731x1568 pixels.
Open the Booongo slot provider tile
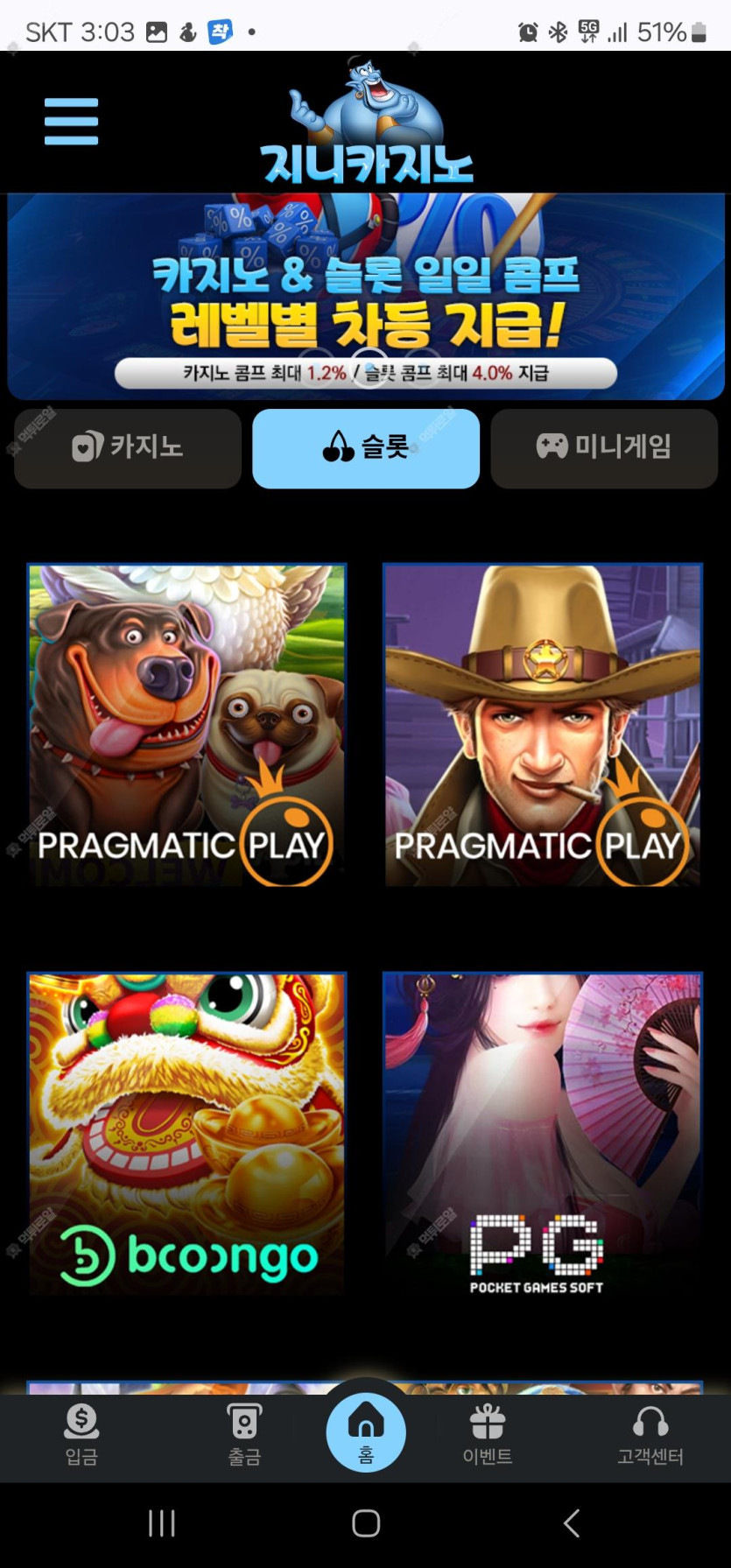pos(186,1133)
